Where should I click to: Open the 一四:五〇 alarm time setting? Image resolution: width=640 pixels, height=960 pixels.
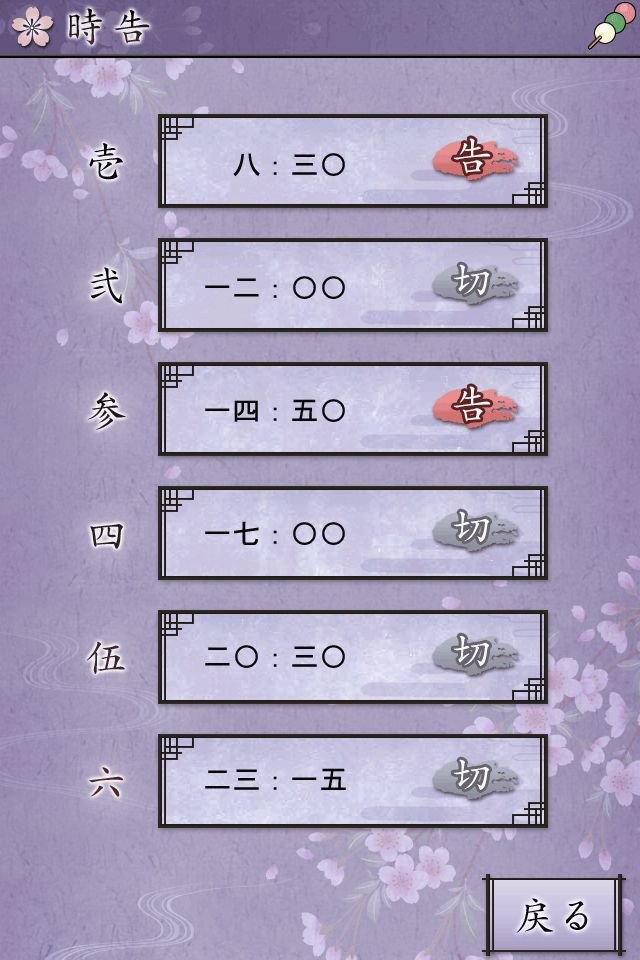[276, 410]
